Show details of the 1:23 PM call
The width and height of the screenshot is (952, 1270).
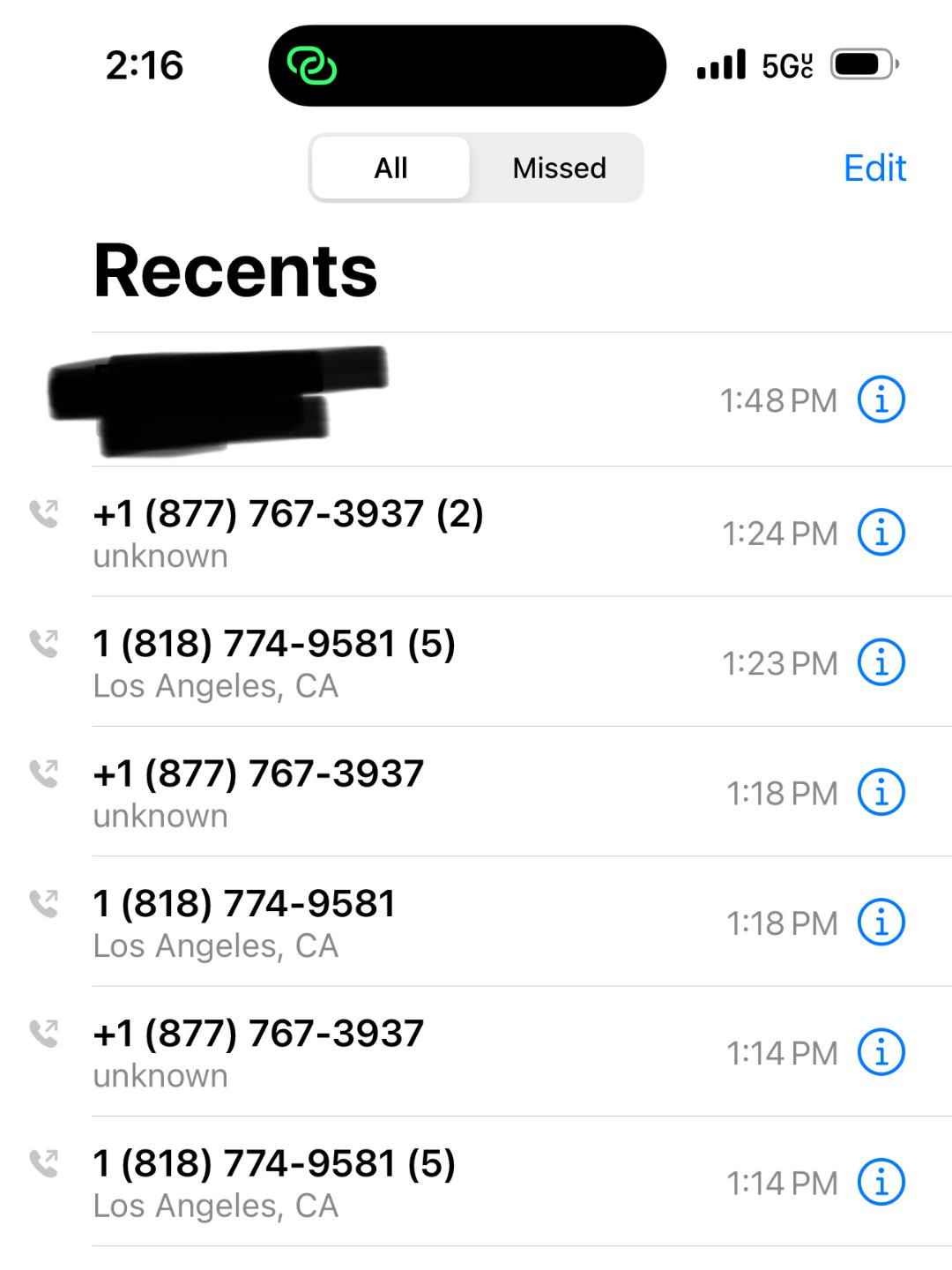pos(881,662)
